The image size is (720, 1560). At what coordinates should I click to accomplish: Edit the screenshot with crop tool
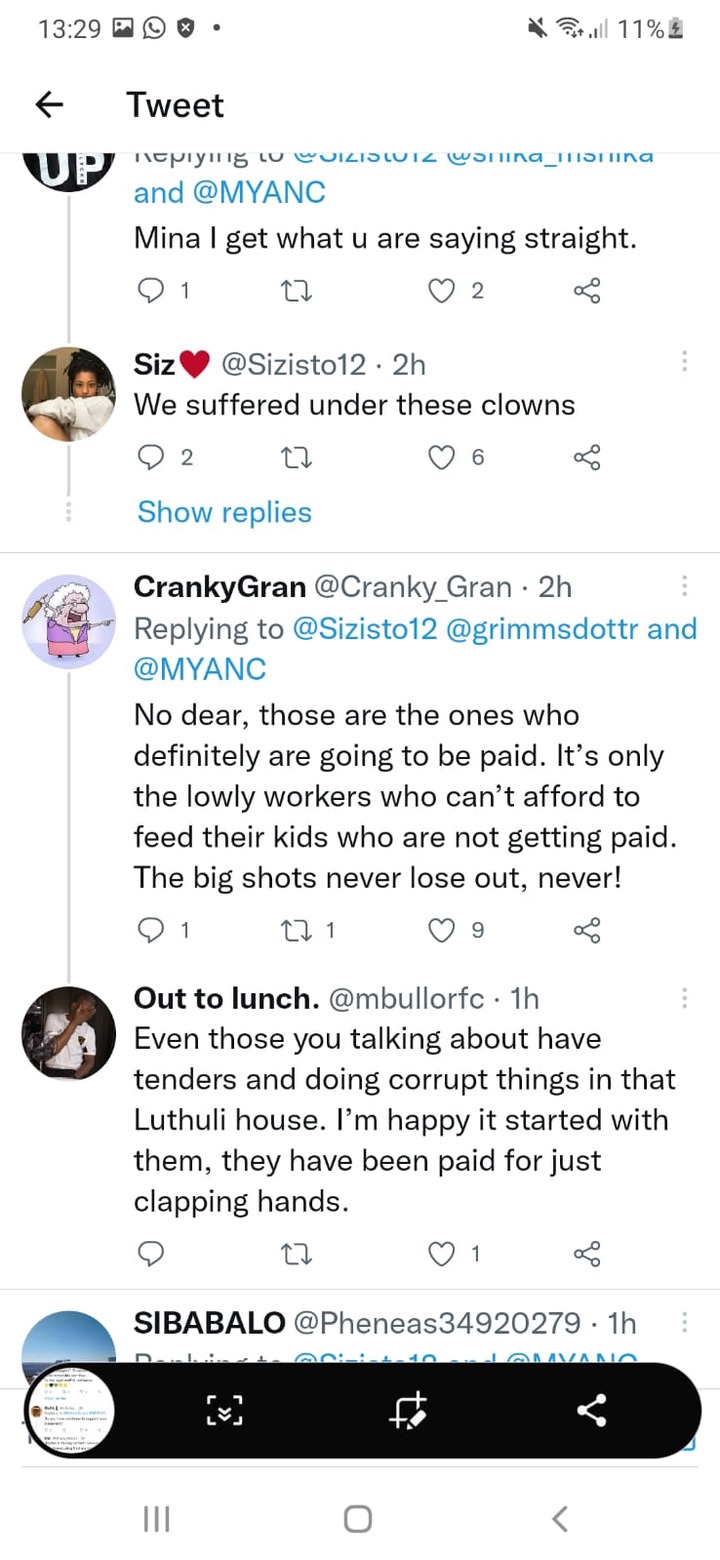408,1410
